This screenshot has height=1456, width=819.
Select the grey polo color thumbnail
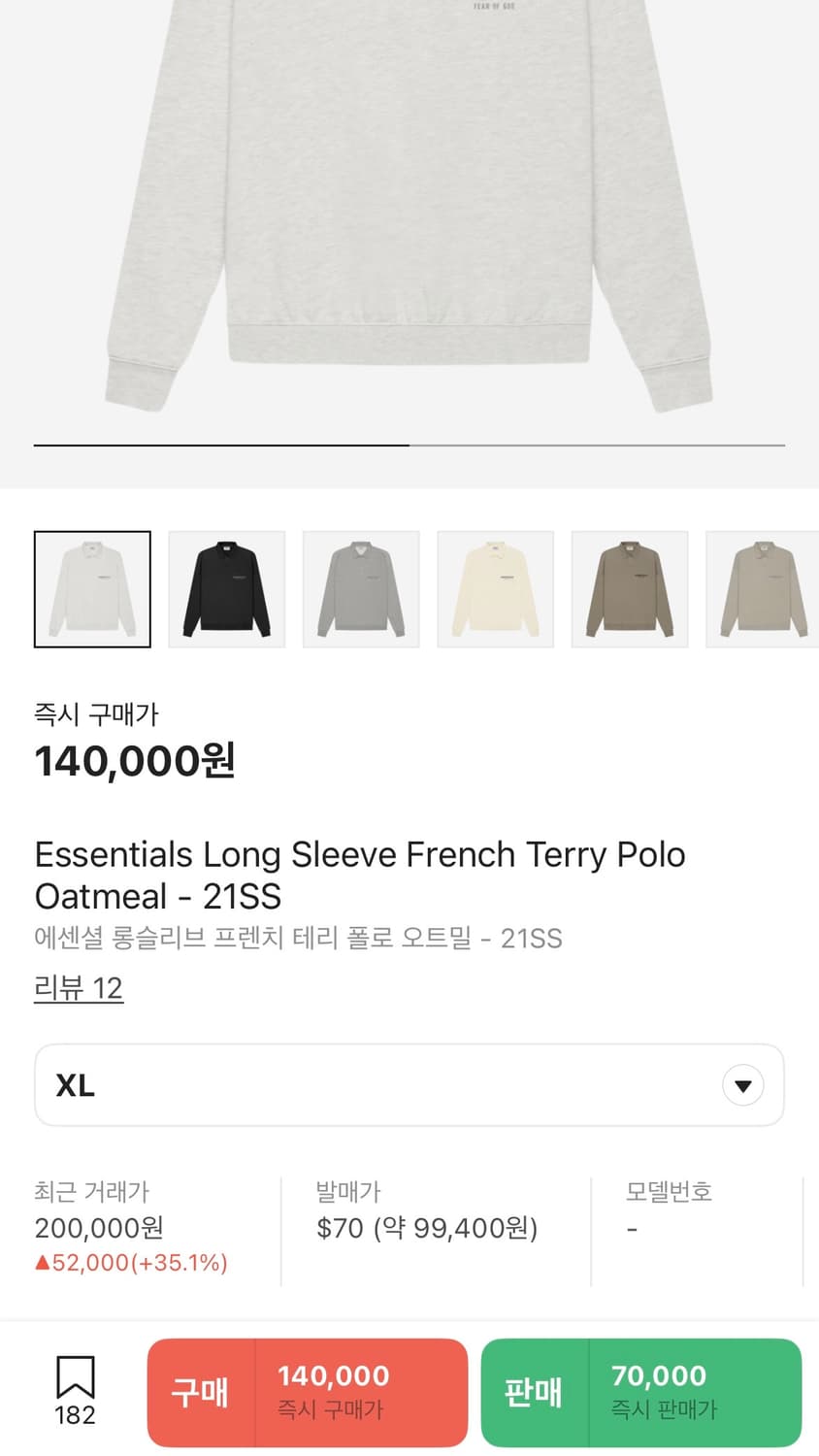[x=361, y=589]
